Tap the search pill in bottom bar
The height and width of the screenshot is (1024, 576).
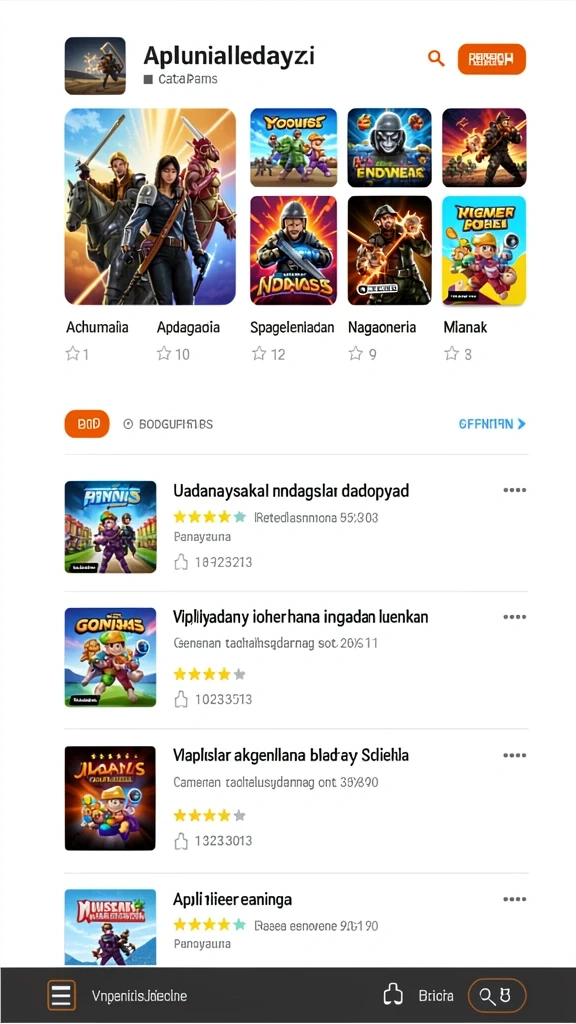[x=497, y=995]
